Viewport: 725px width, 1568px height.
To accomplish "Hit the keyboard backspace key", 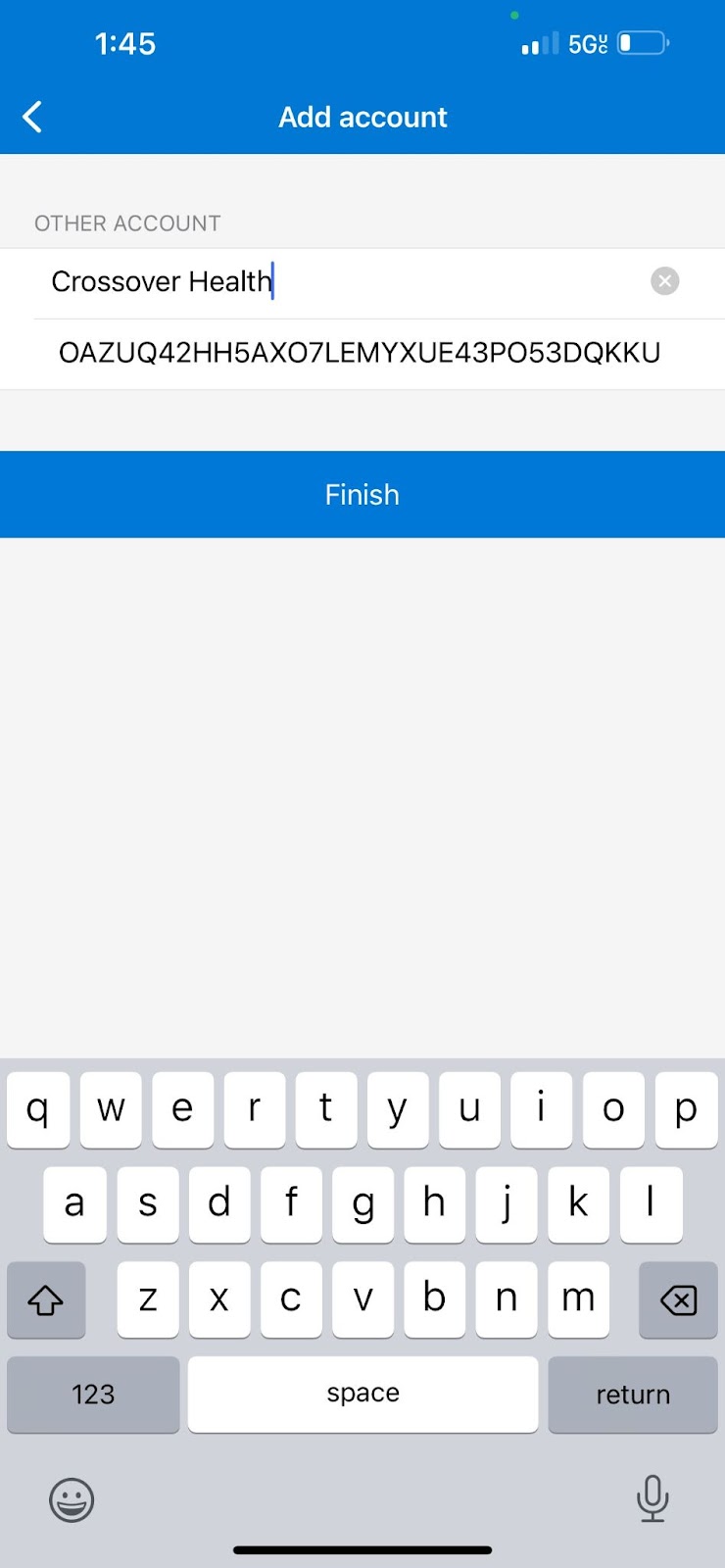I will point(678,1300).
